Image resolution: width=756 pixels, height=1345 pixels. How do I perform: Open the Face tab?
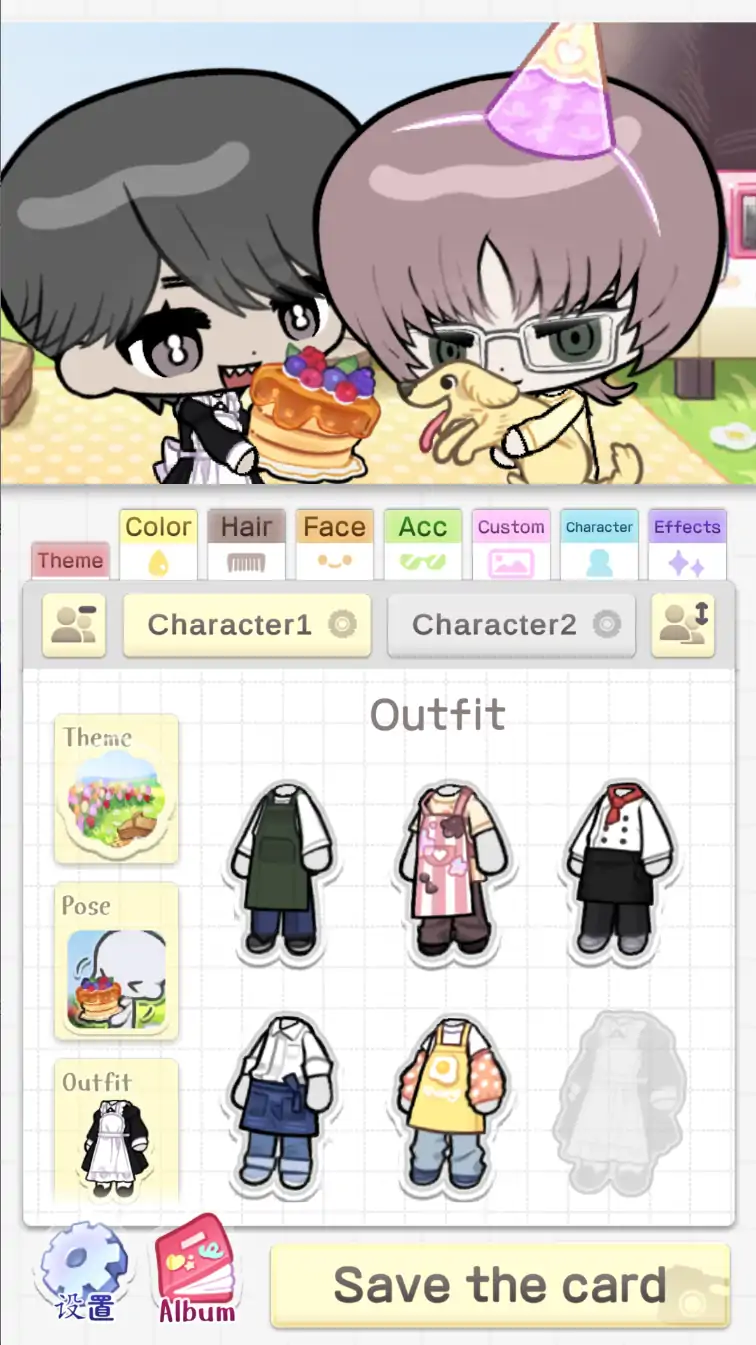(334, 543)
